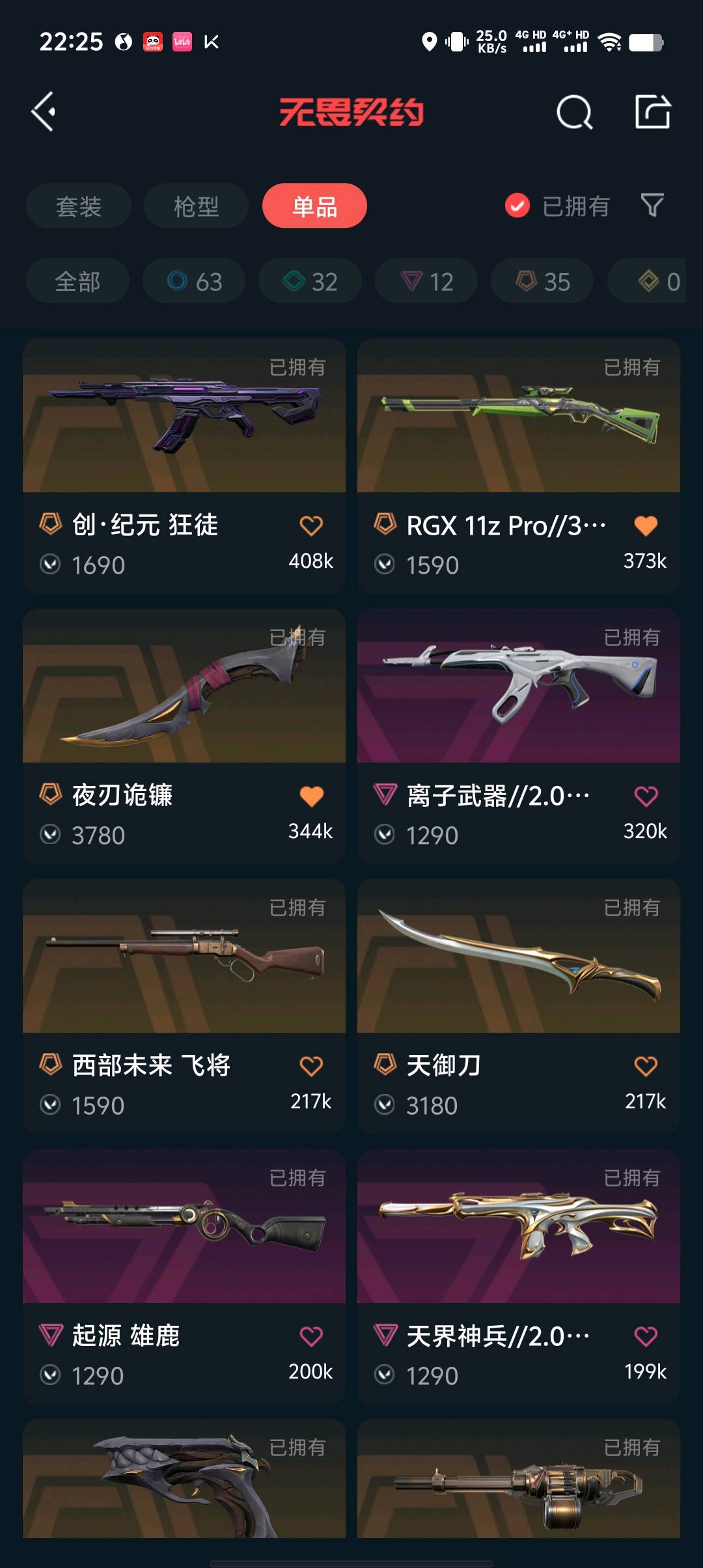Select the 单品 tab
This screenshot has height=1568, width=703.
pos(314,206)
